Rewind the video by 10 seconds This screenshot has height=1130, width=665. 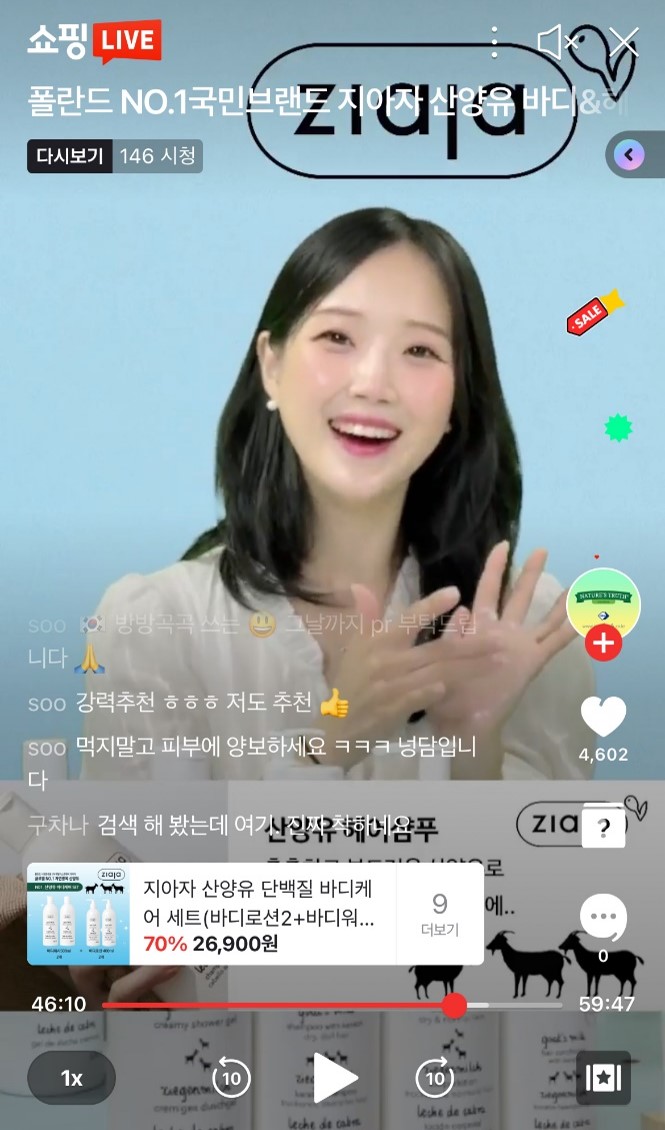tap(231, 1078)
